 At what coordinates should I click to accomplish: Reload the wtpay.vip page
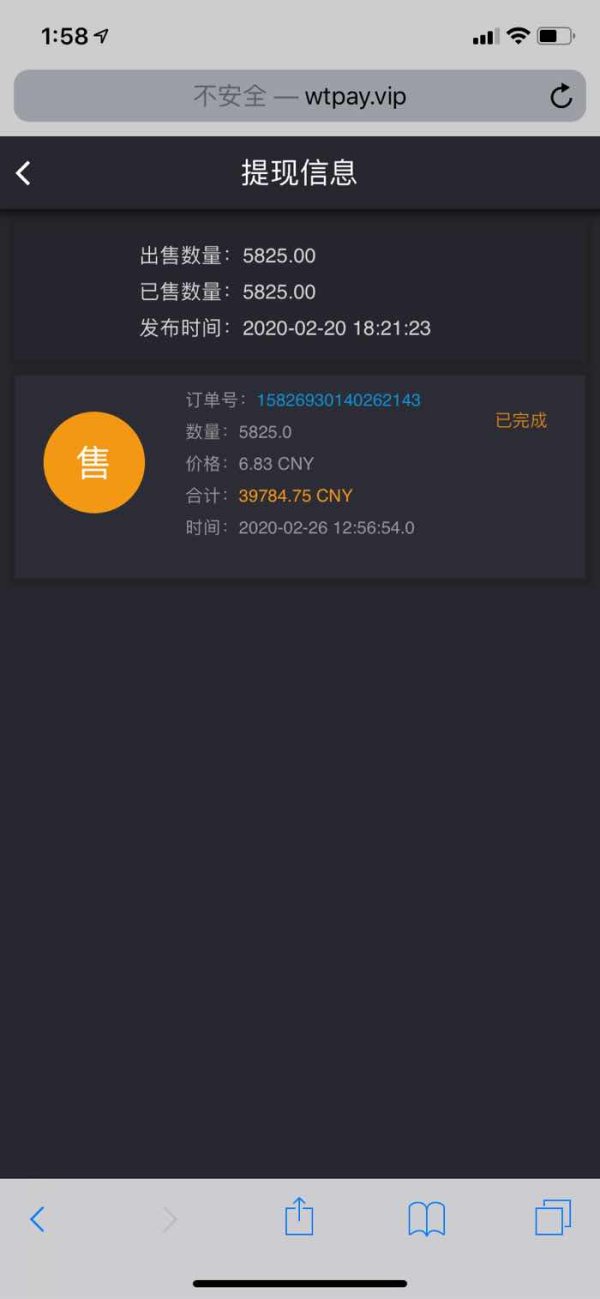(561, 96)
